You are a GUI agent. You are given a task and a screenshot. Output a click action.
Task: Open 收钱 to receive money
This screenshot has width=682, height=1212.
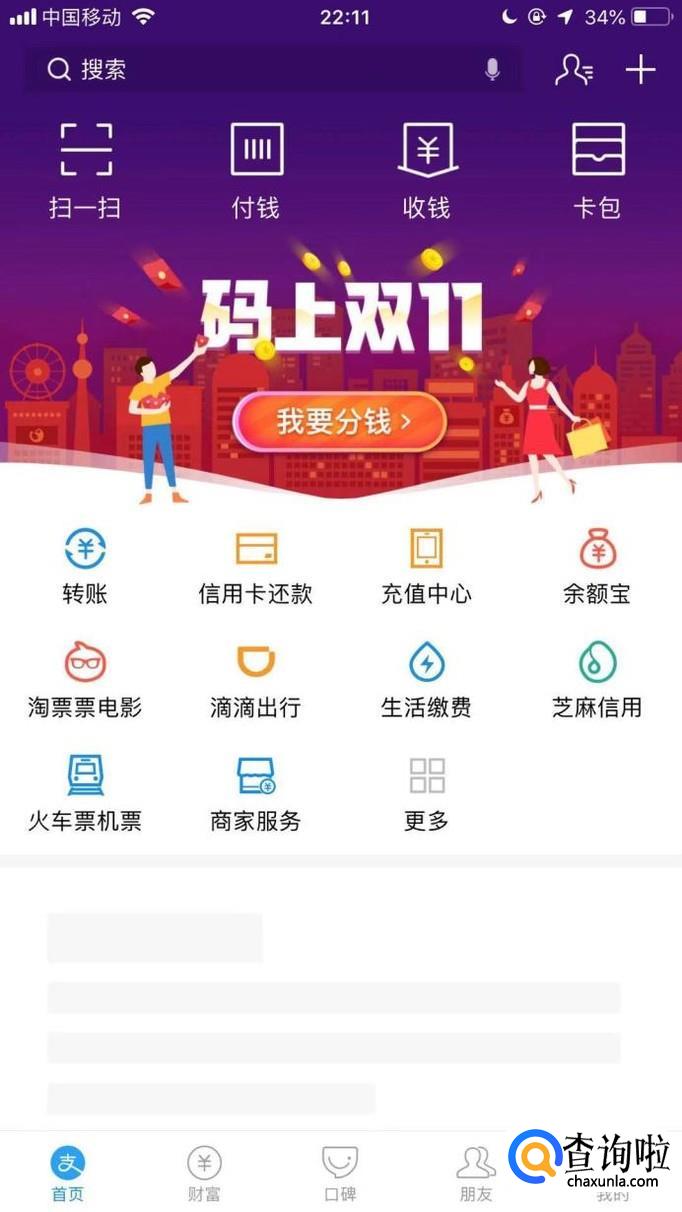point(427,168)
